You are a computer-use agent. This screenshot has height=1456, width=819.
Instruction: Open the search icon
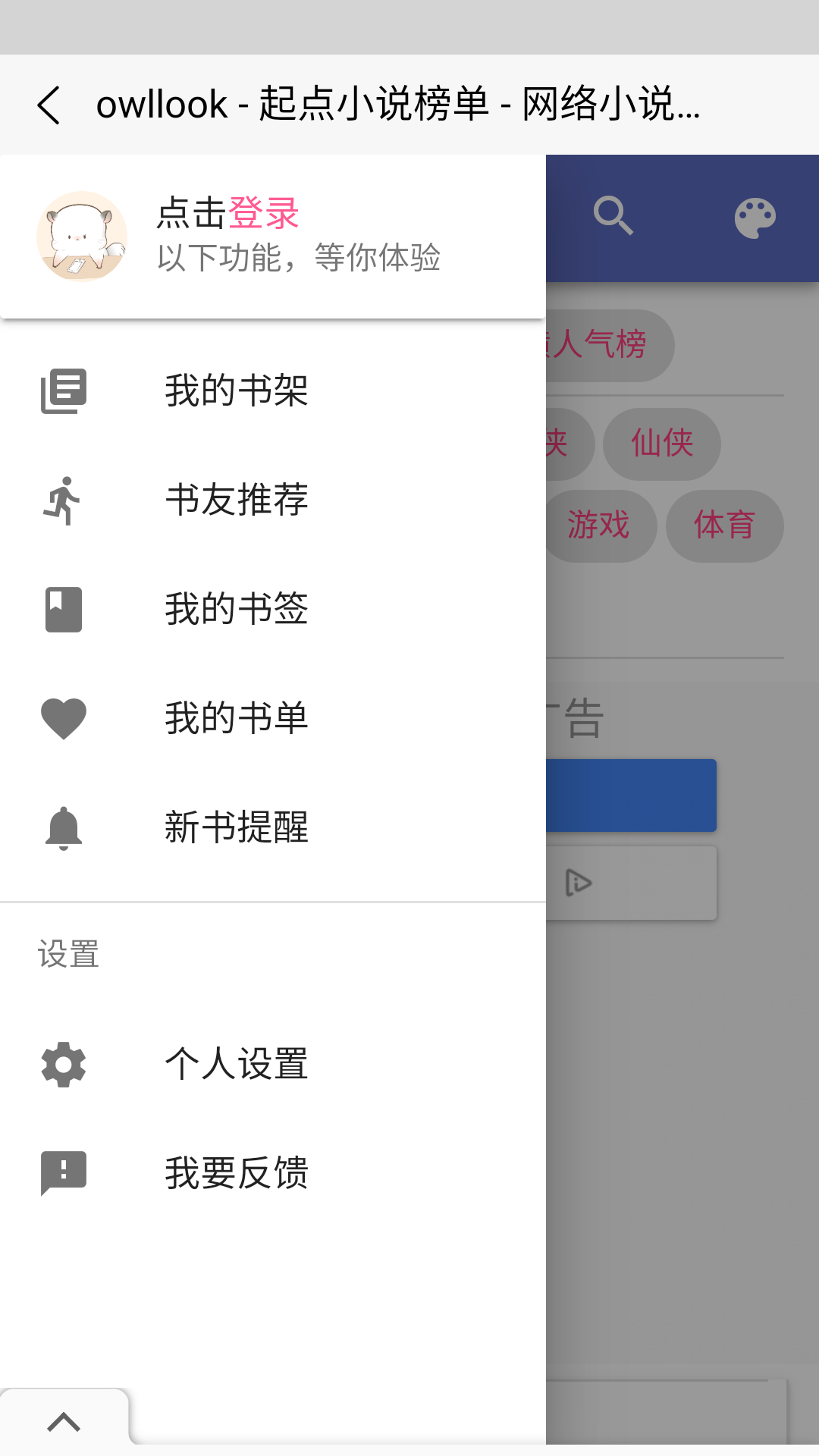pyautogui.click(x=613, y=217)
